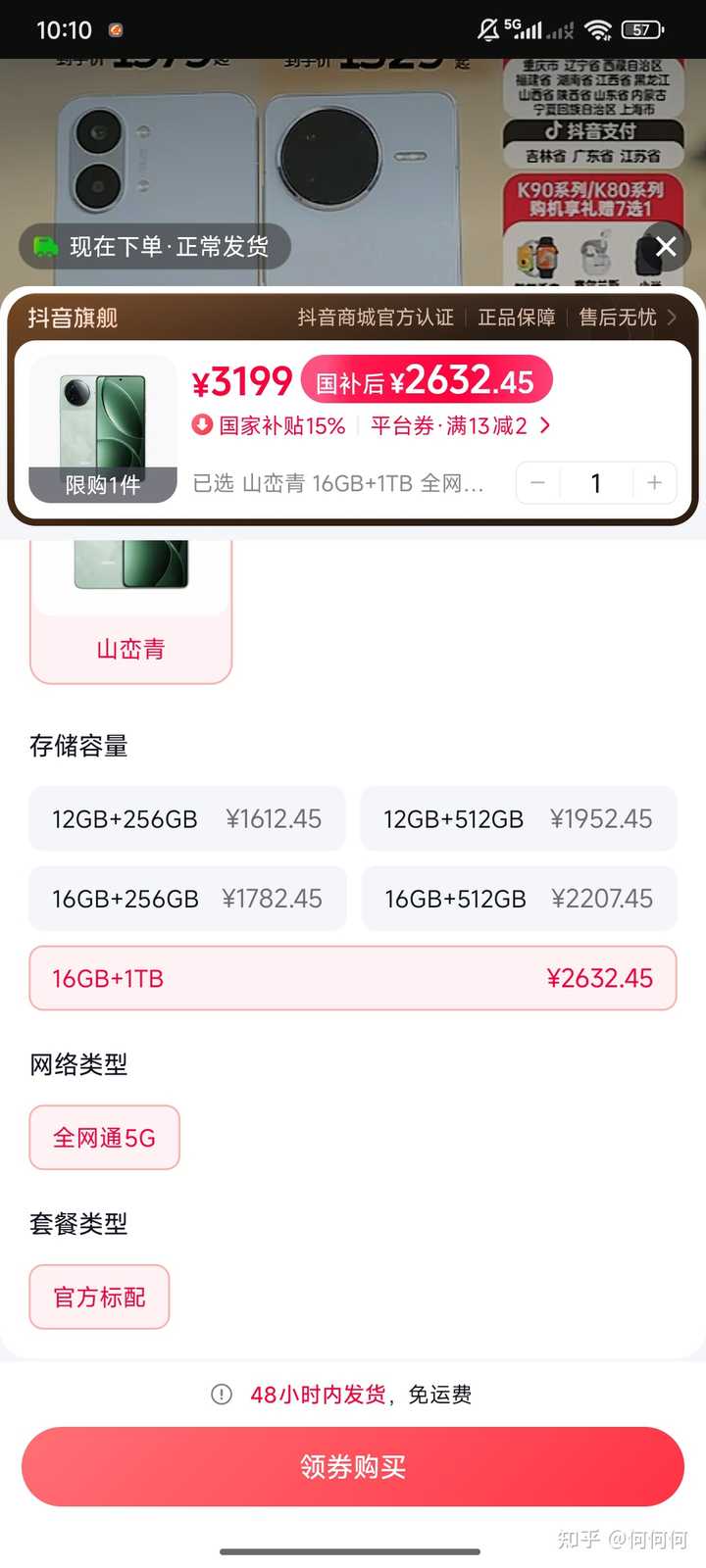The image size is (706, 1568).
Task: Choose 12GB+256GB storage option
Action: [x=187, y=819]
